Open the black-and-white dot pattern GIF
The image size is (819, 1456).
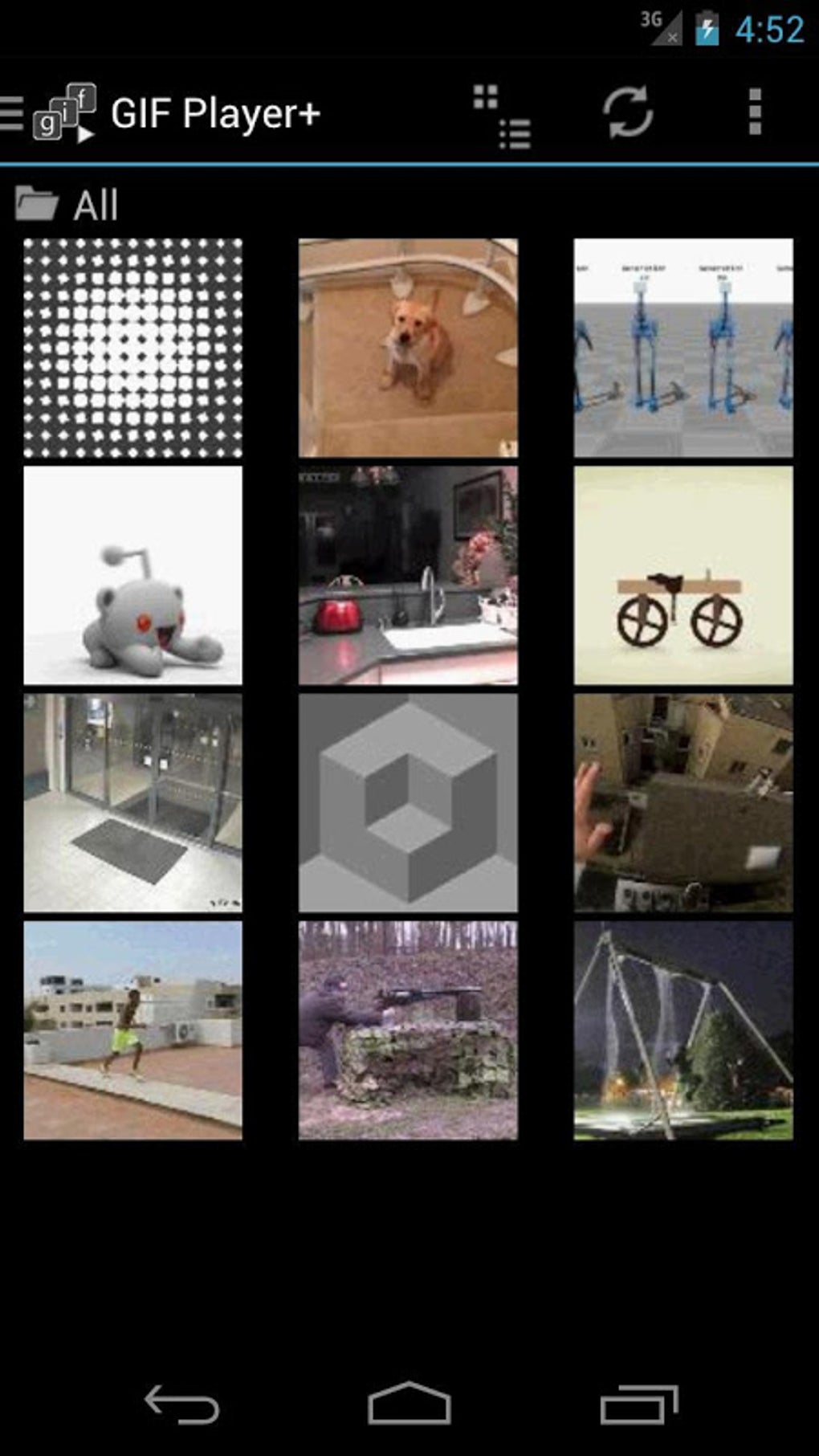(x=133, y=348)
